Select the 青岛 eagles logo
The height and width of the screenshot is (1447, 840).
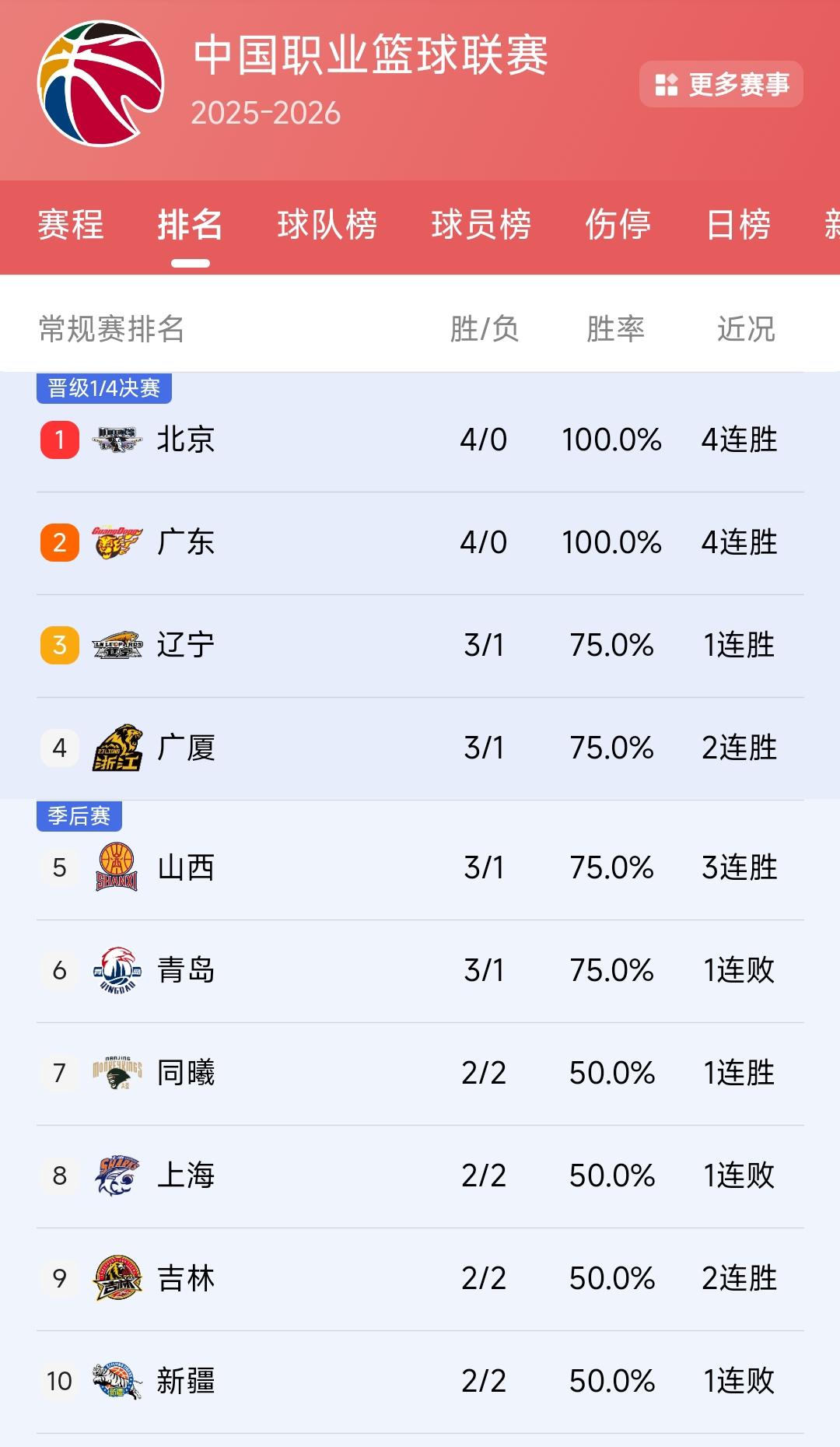click(115, 969)
